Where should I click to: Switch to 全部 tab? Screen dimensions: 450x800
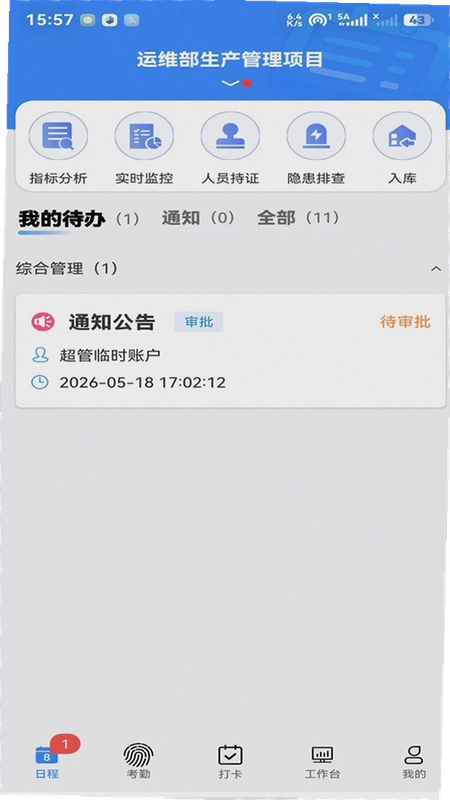(x=298, y=218)
